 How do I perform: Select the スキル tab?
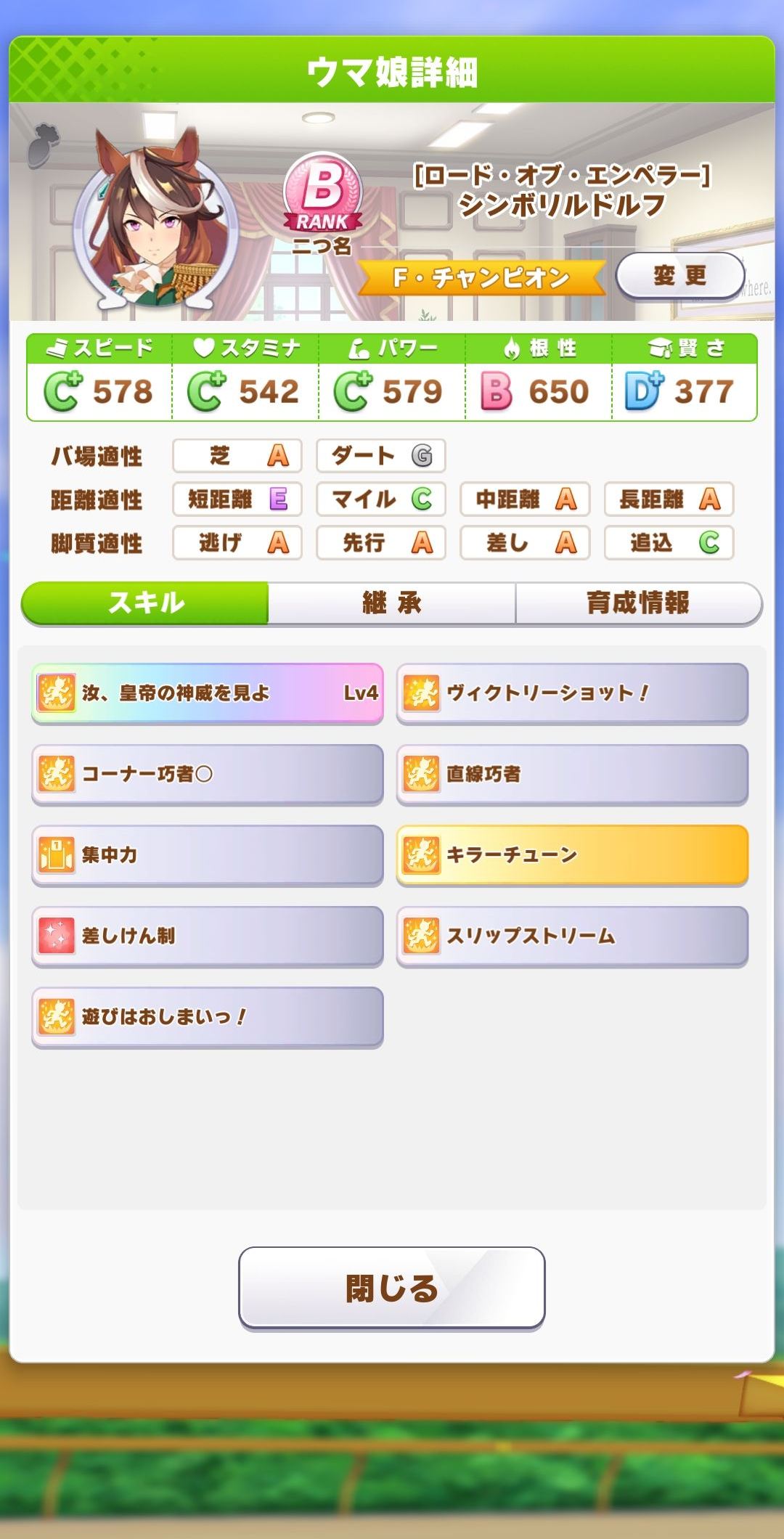coord(146,603)
